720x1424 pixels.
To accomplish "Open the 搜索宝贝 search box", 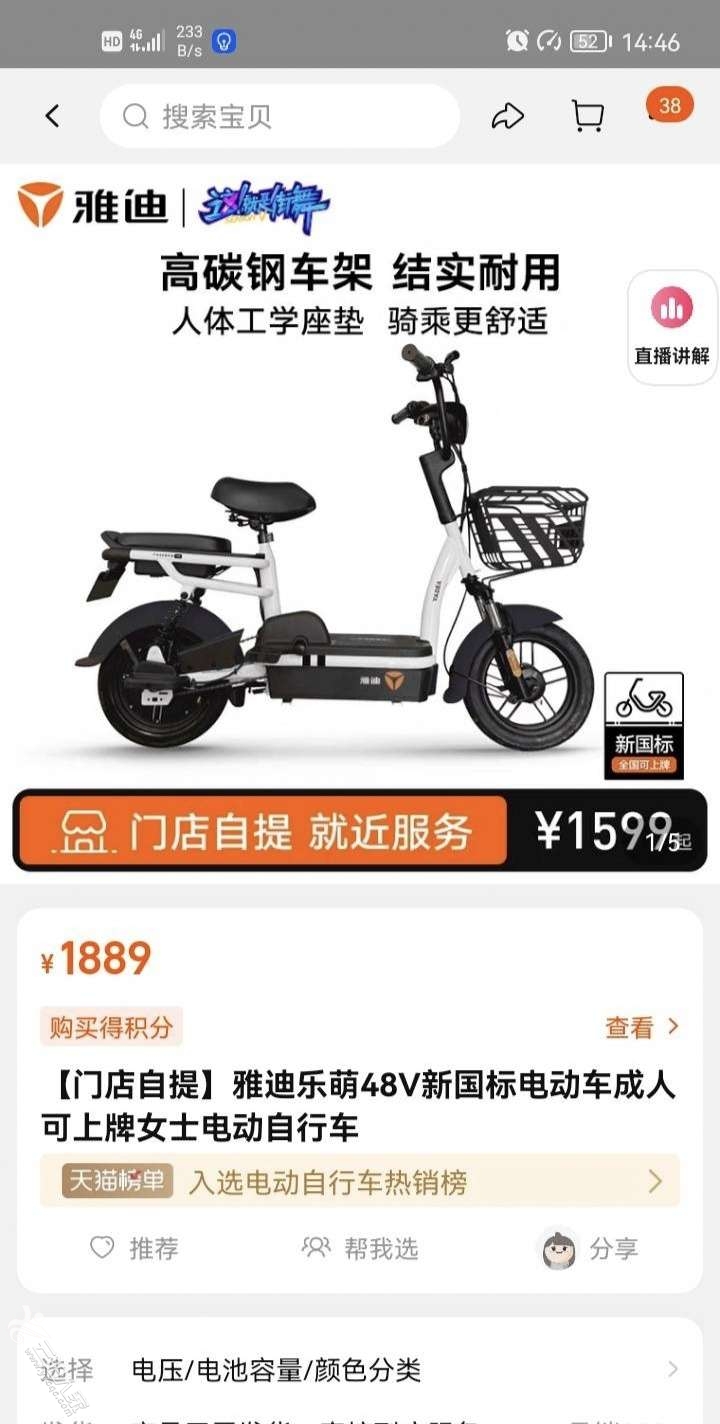I will 280,116.
